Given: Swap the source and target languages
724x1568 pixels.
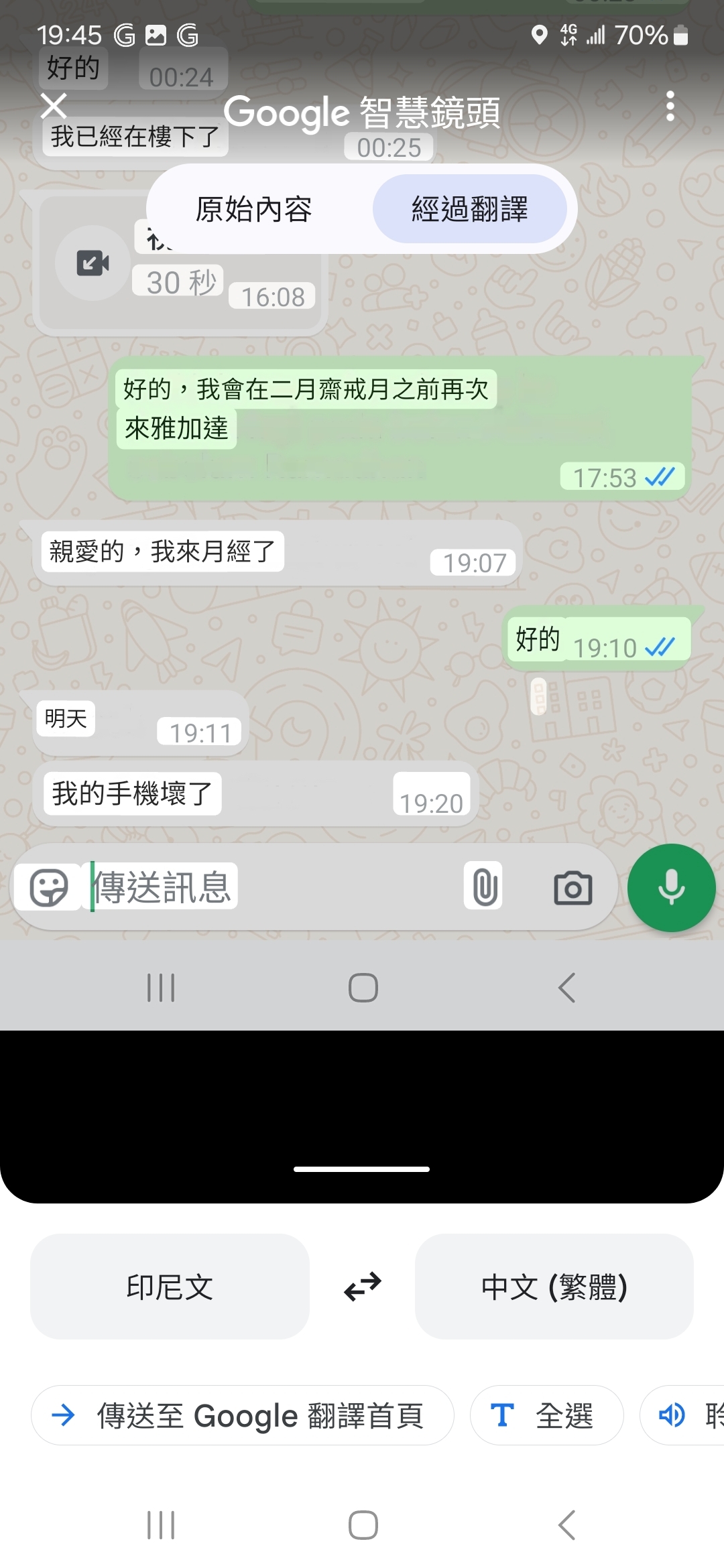Looking at the screenshot, I should coord(362,1287).
